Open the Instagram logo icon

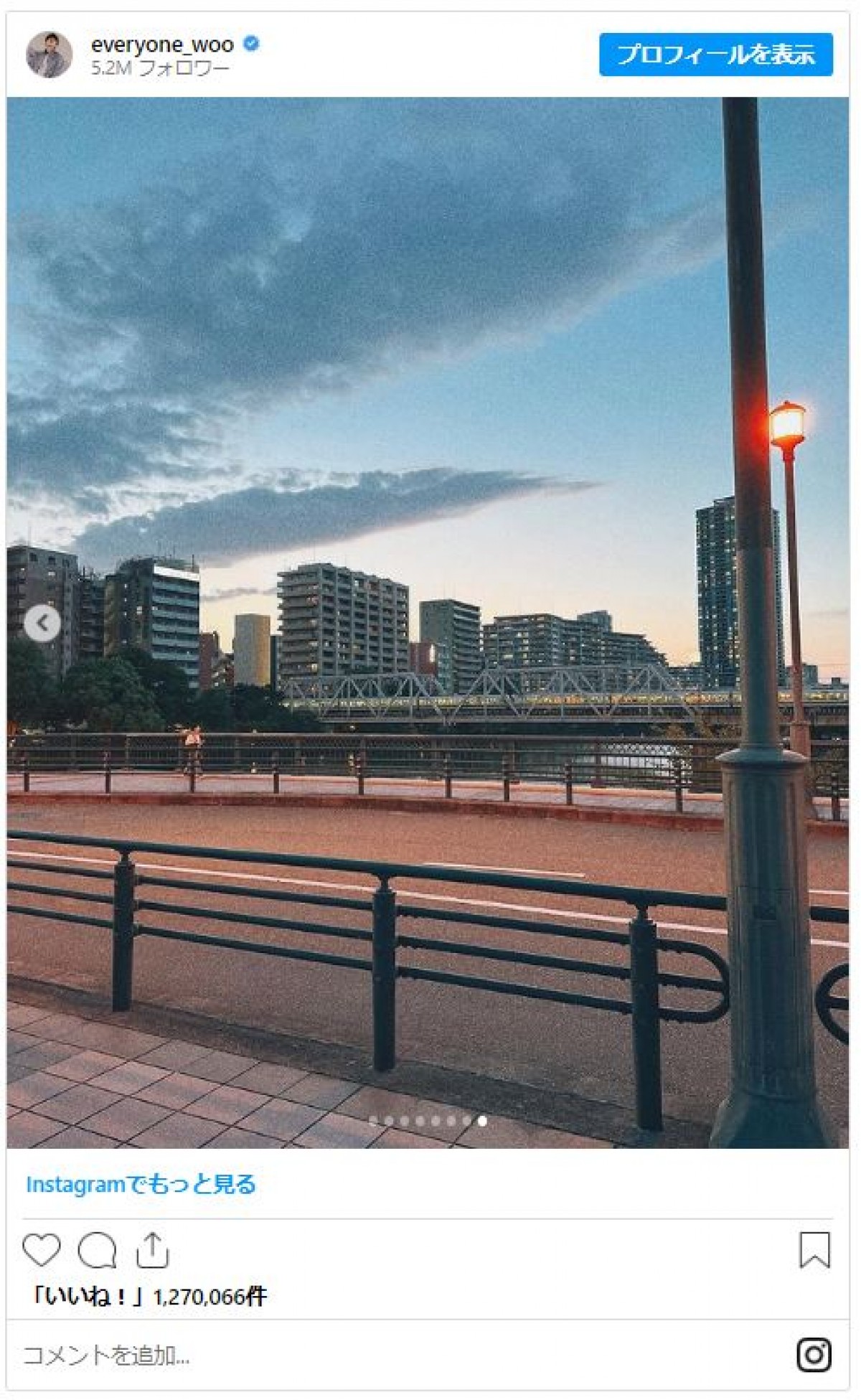click(x=814, y=1355)
